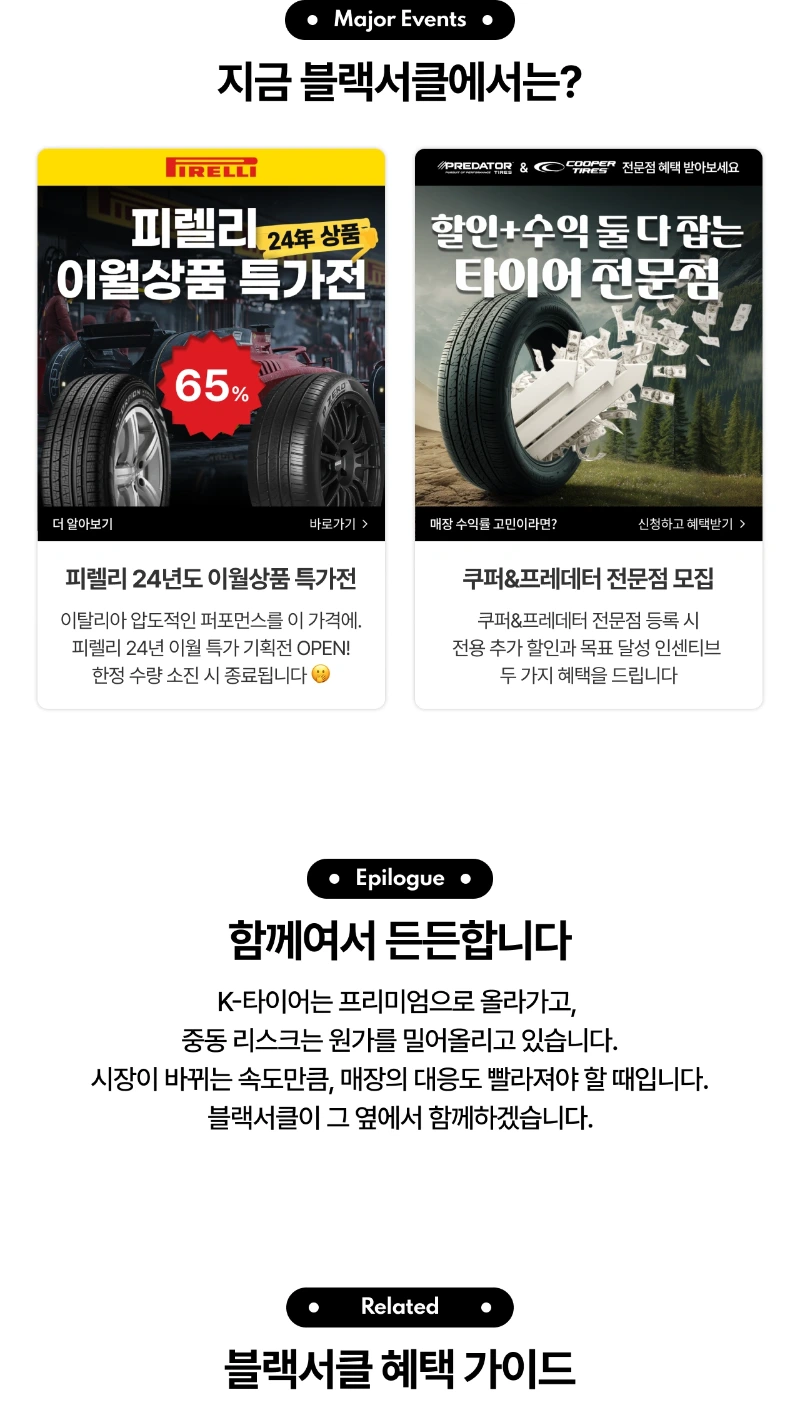Image resolution: width=800 pixels, height=1410 pixels.
Task: Click the Predator Tires logo
Action: [475, 166]
